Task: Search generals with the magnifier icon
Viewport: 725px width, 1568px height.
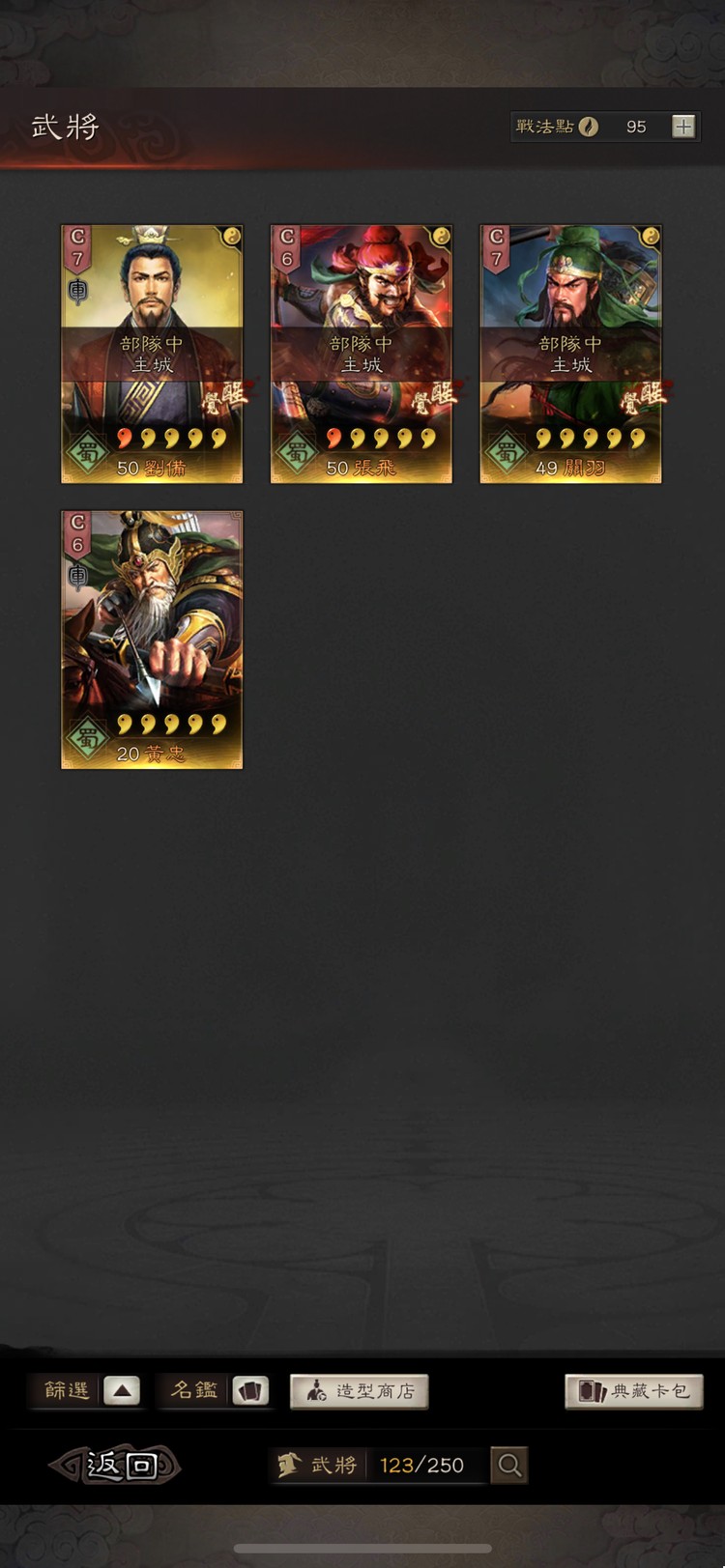Action: point(509,1465)
